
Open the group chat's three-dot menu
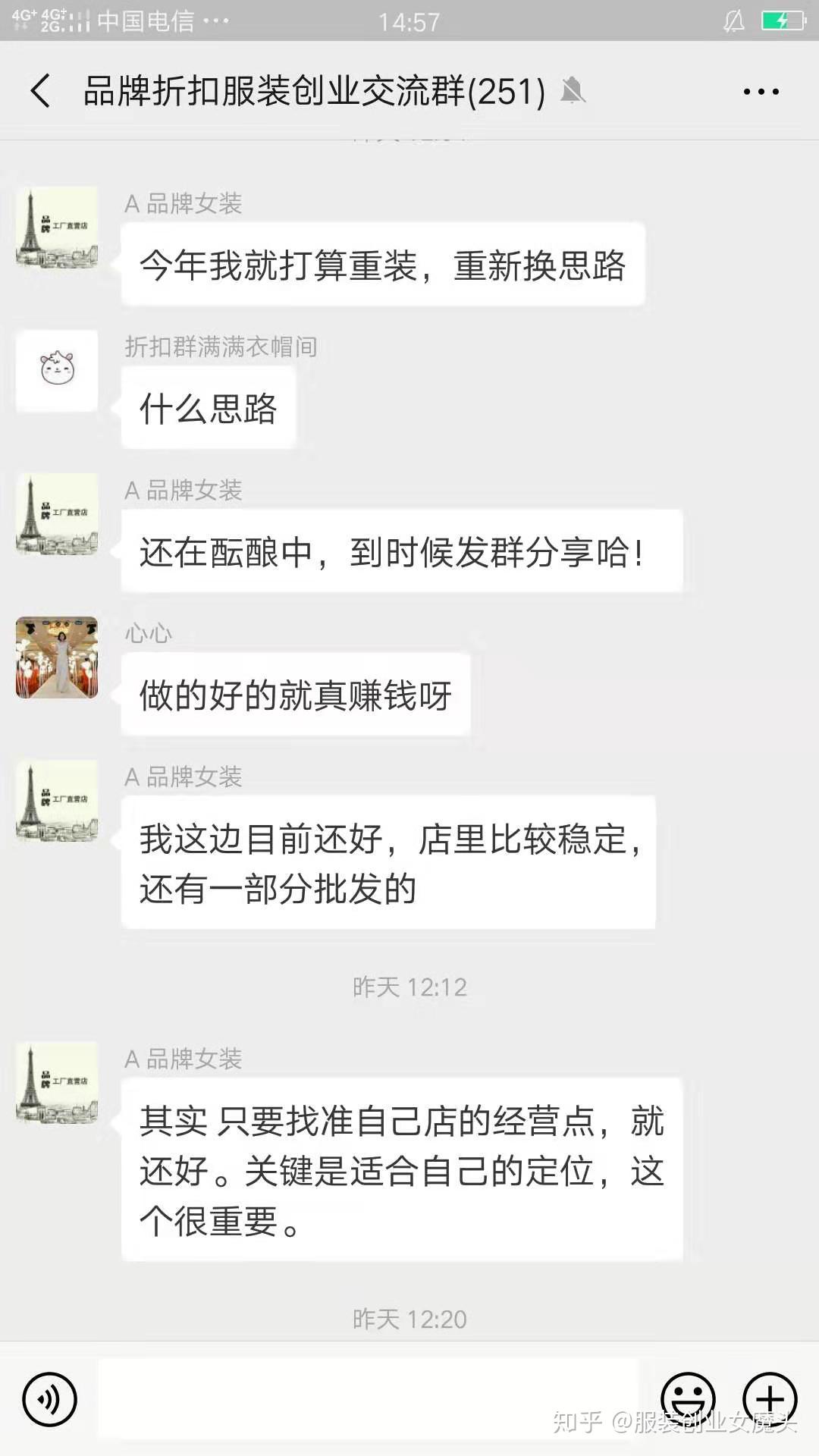(761, 92)
